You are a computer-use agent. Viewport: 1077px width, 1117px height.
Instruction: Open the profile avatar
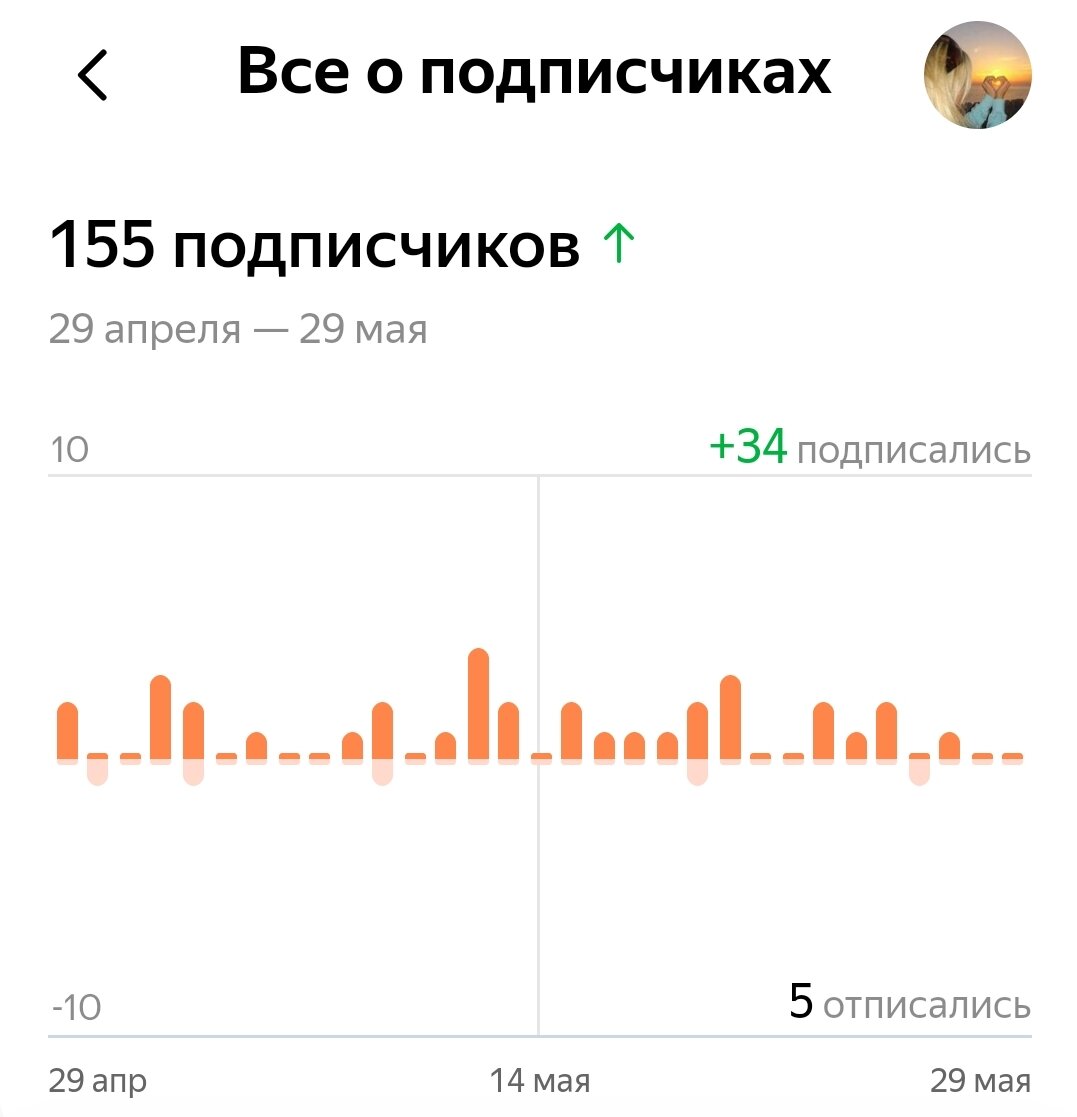[x=977, y=76]
